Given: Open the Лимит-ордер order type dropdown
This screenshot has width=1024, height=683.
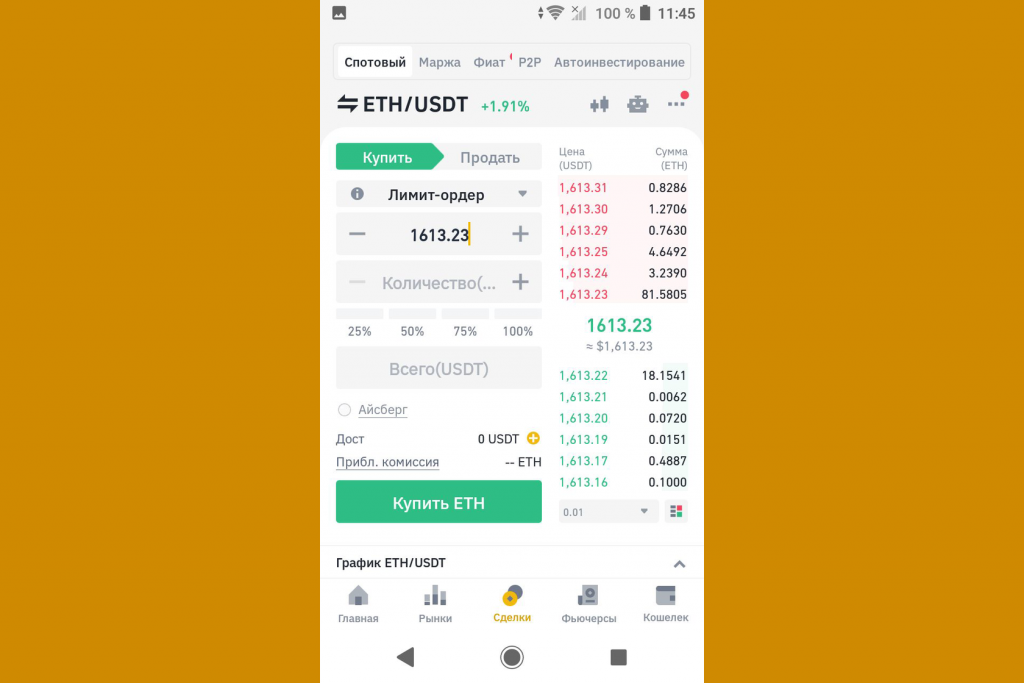Looking at the screenshot, I should [x=439, y=194].
